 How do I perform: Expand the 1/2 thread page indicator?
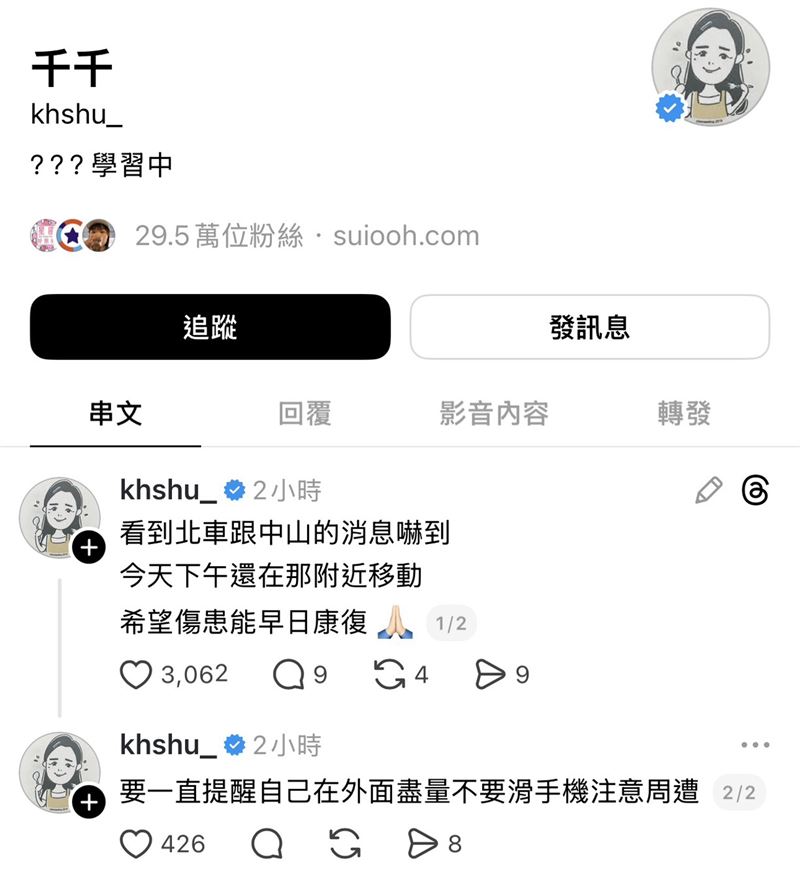450,622
